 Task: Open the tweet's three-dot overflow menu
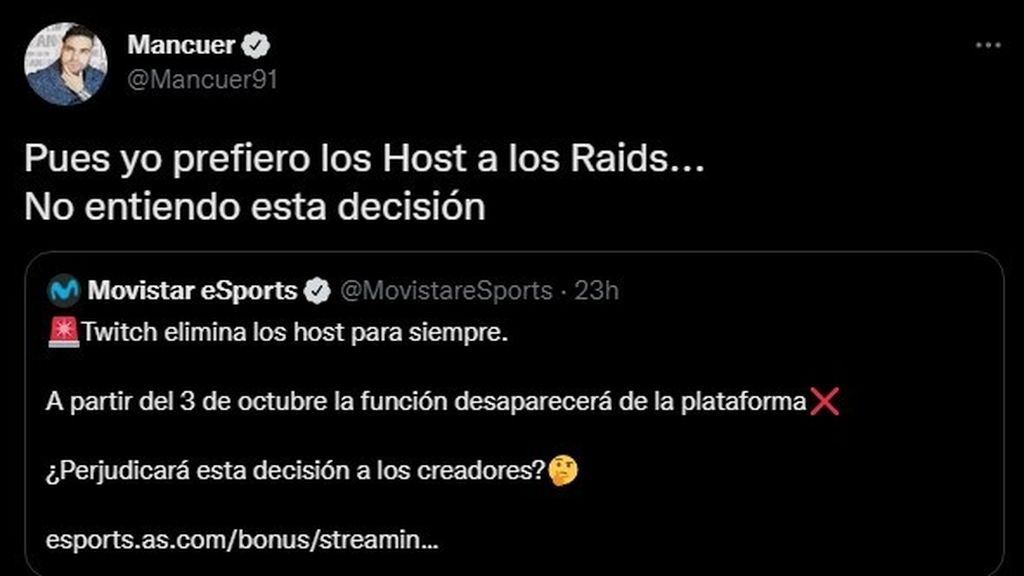click(x=987, y=45)
